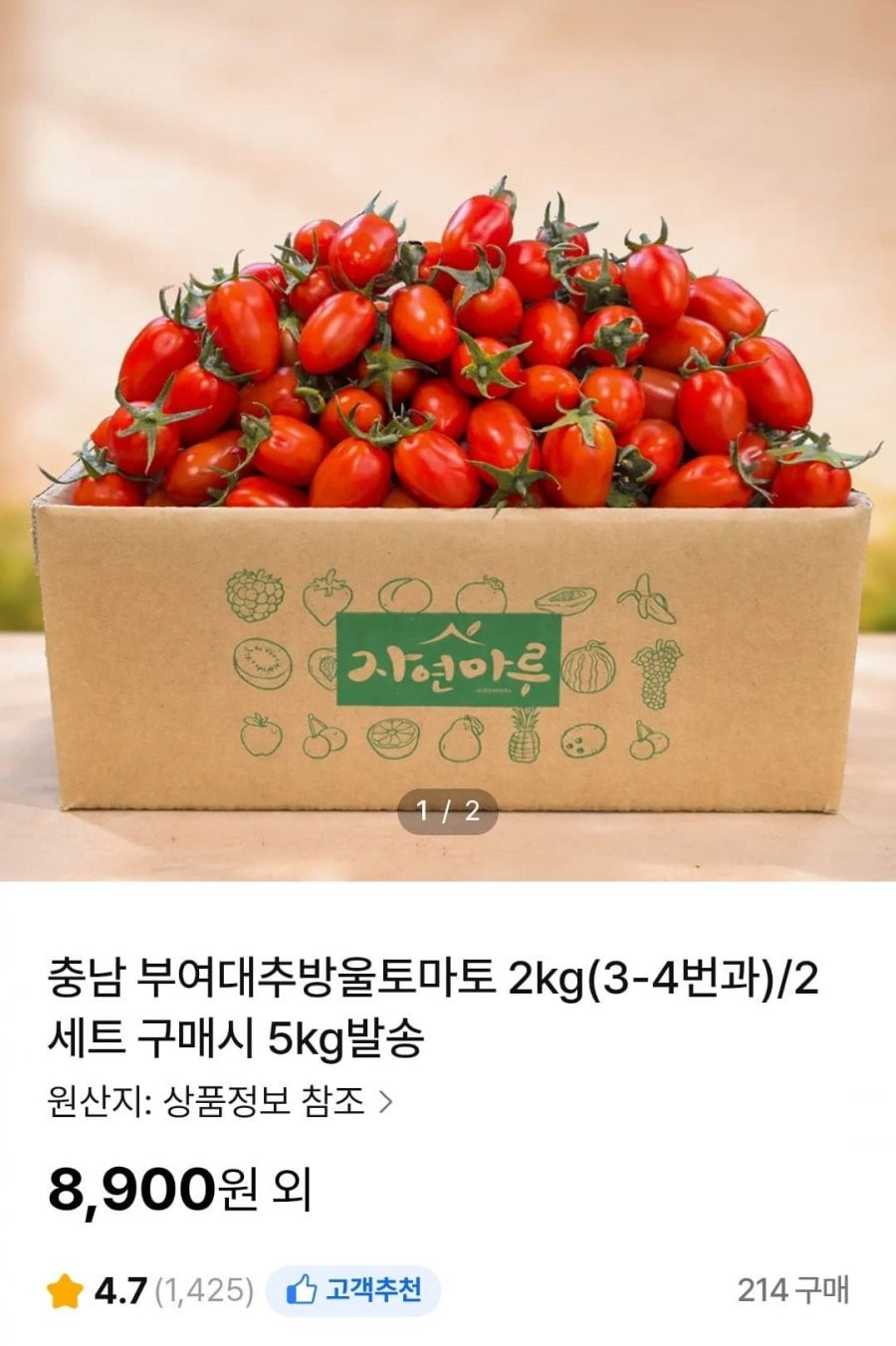Image resolution: width=896 pixels, height=1346 pixels.
Task: Open the 4.7 star rating reviews
Action: [x=149, y=1291]
